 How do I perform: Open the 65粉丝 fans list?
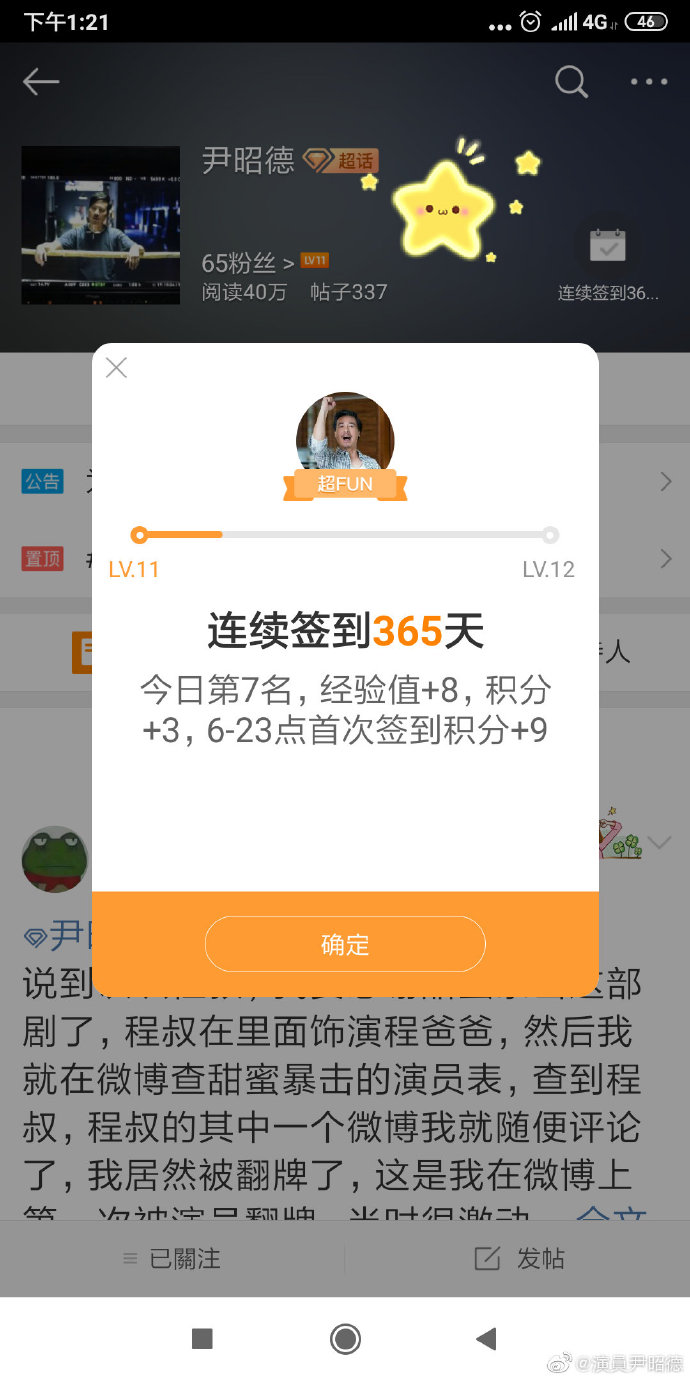247,263
